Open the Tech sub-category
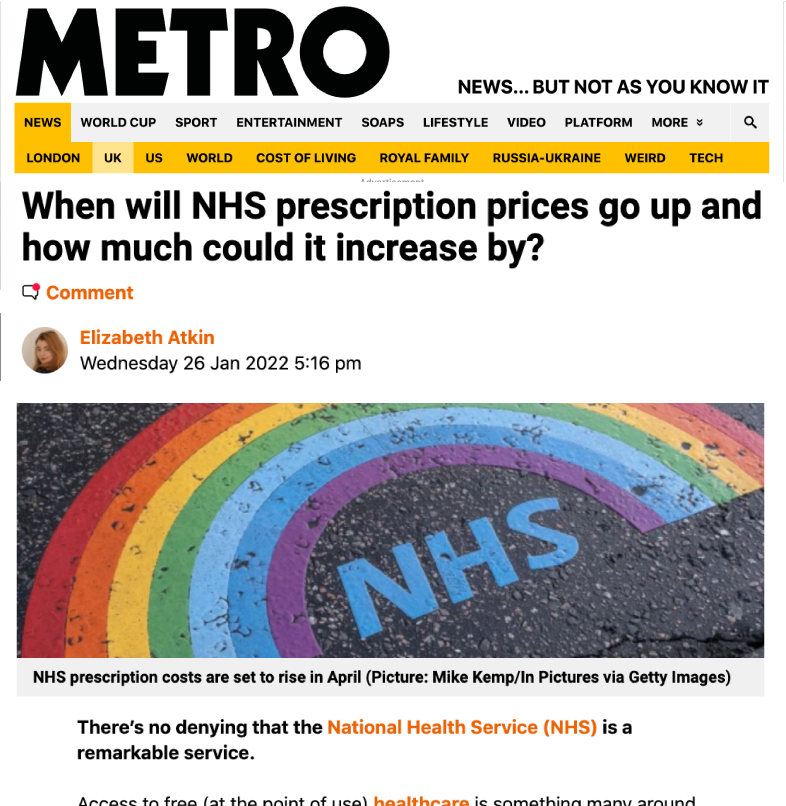786x806 pixels. coord(706,158)
